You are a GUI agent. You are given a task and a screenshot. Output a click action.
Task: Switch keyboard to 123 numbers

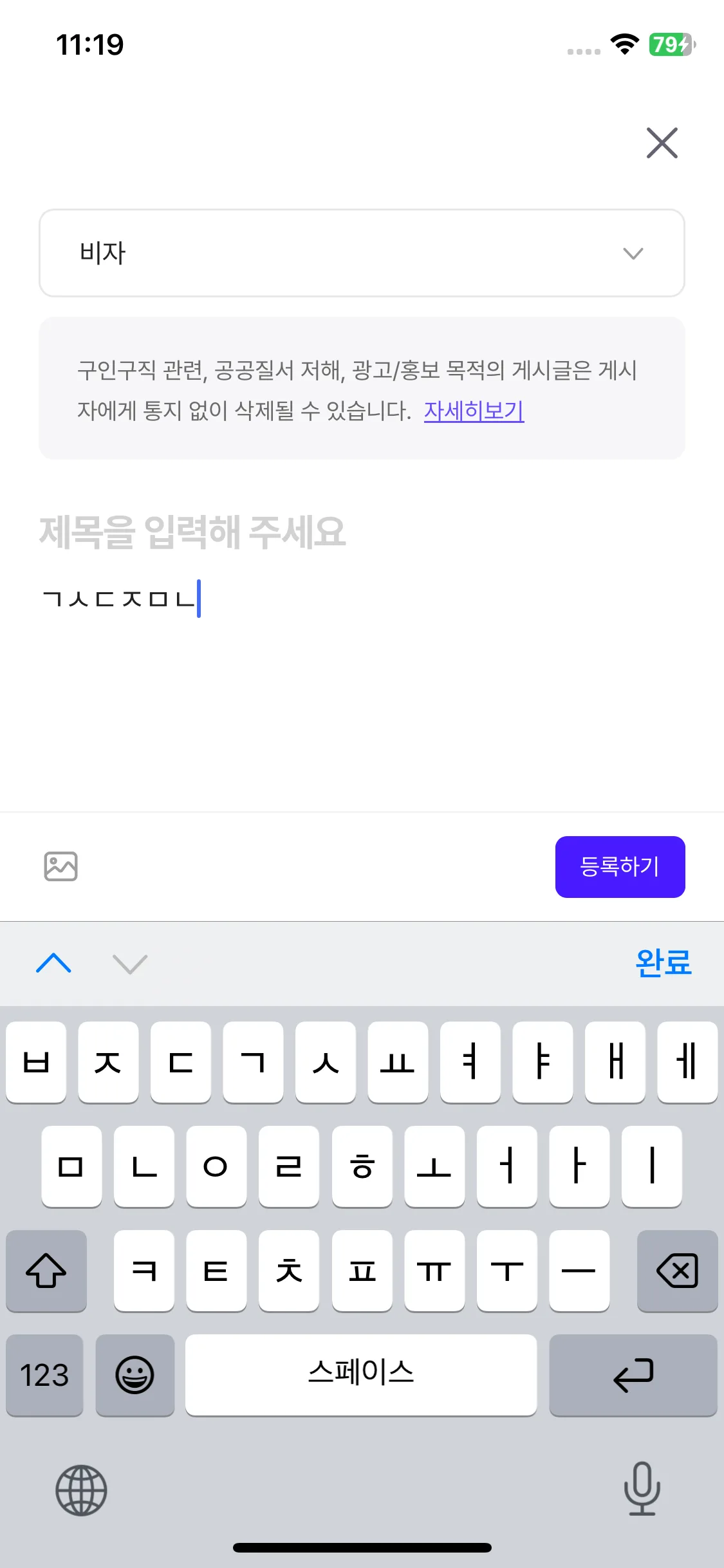(44, 1375)
